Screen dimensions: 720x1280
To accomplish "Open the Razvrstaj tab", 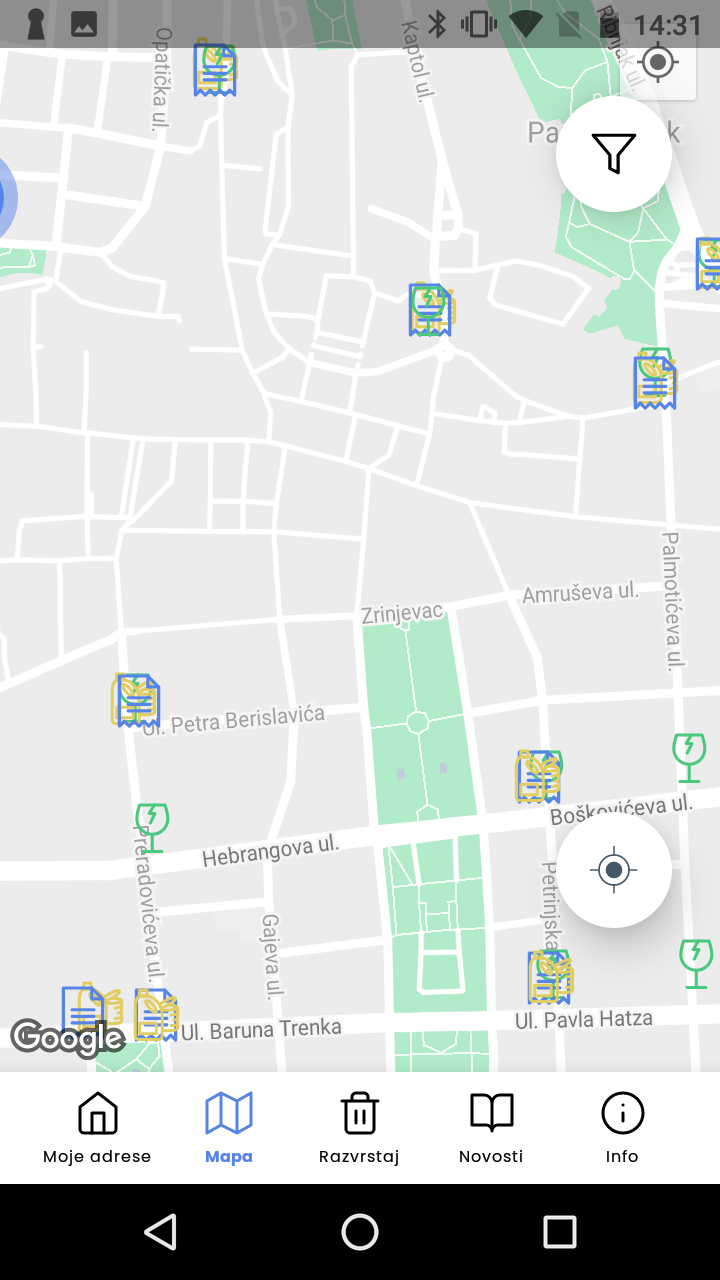I will click(359, 1128).
